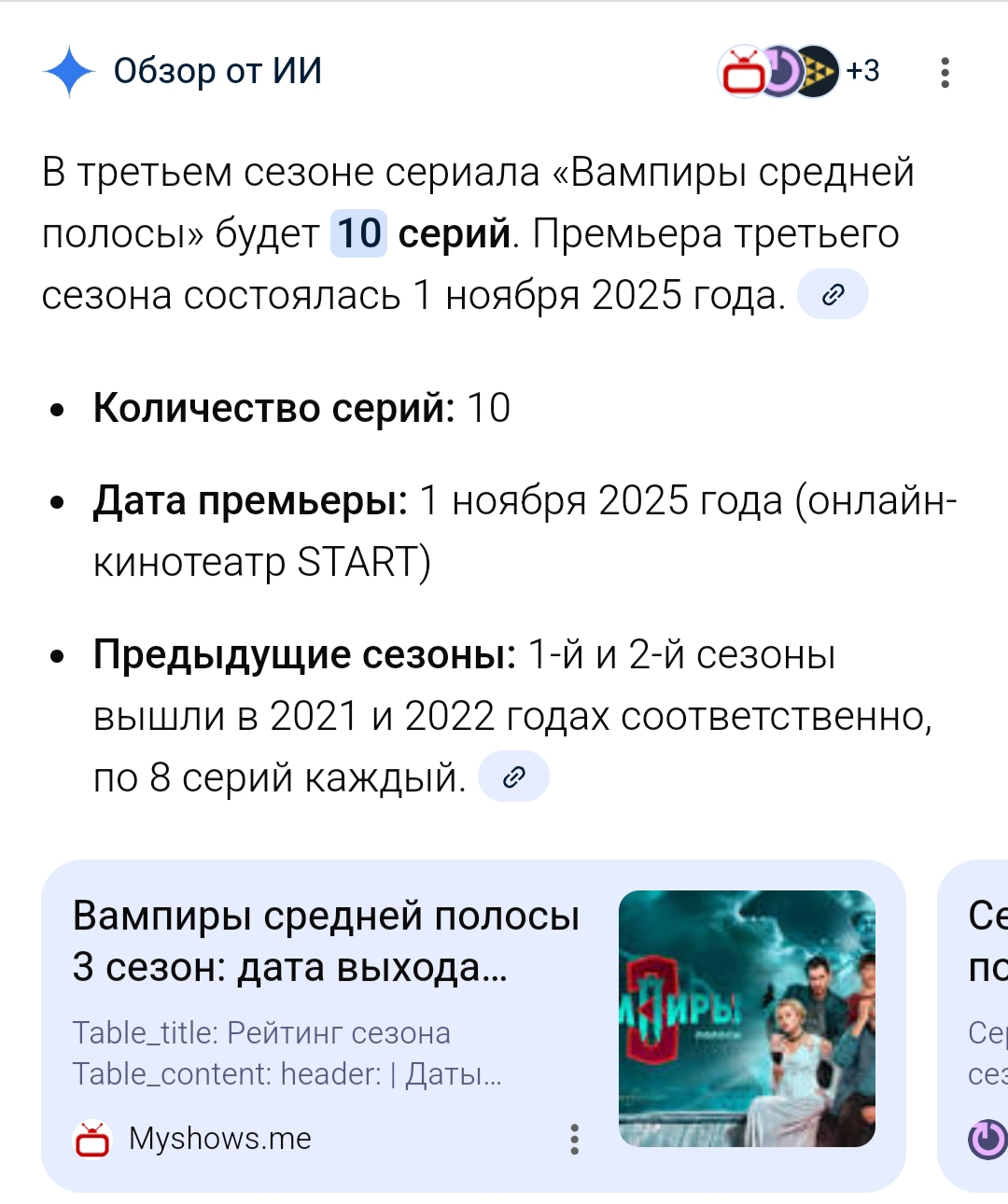Tap the link chip after the previous seasons bullet
Image resolution: width=1008 pixels, height=1204 pixels.
point(513,777)
